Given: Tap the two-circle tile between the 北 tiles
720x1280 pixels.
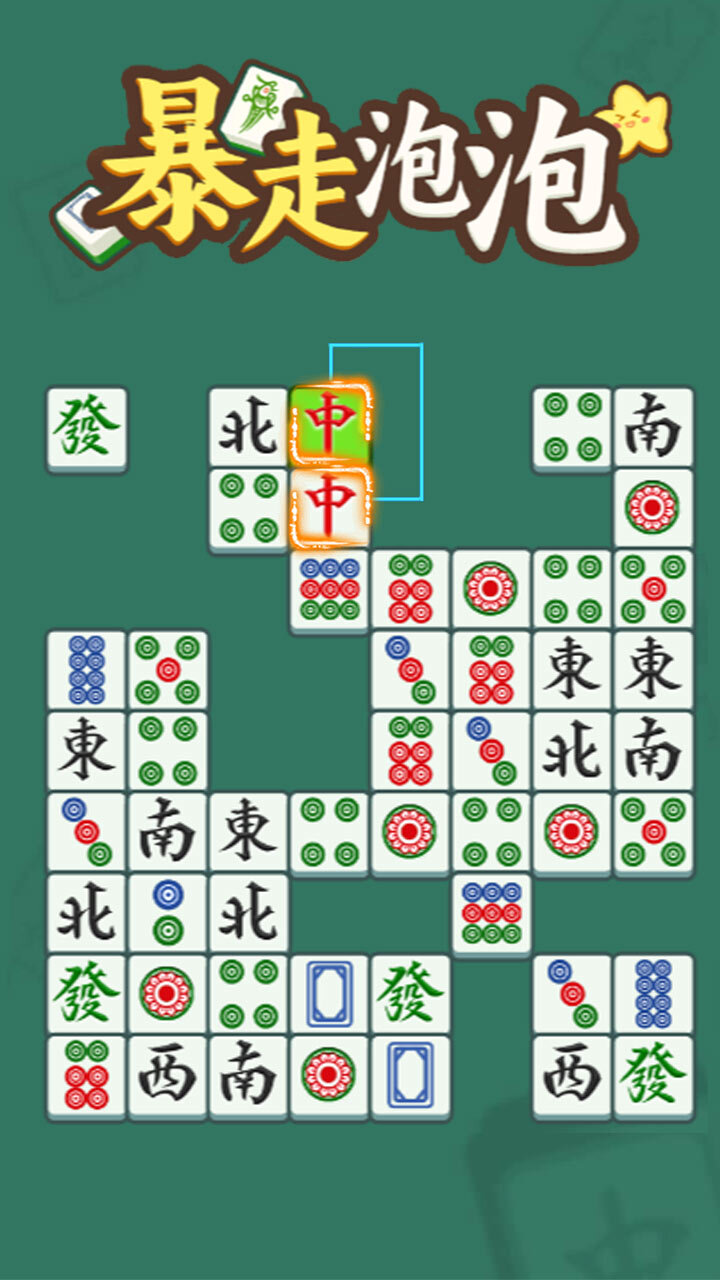Looking at the screenshot, I should (x=167, y=913).
